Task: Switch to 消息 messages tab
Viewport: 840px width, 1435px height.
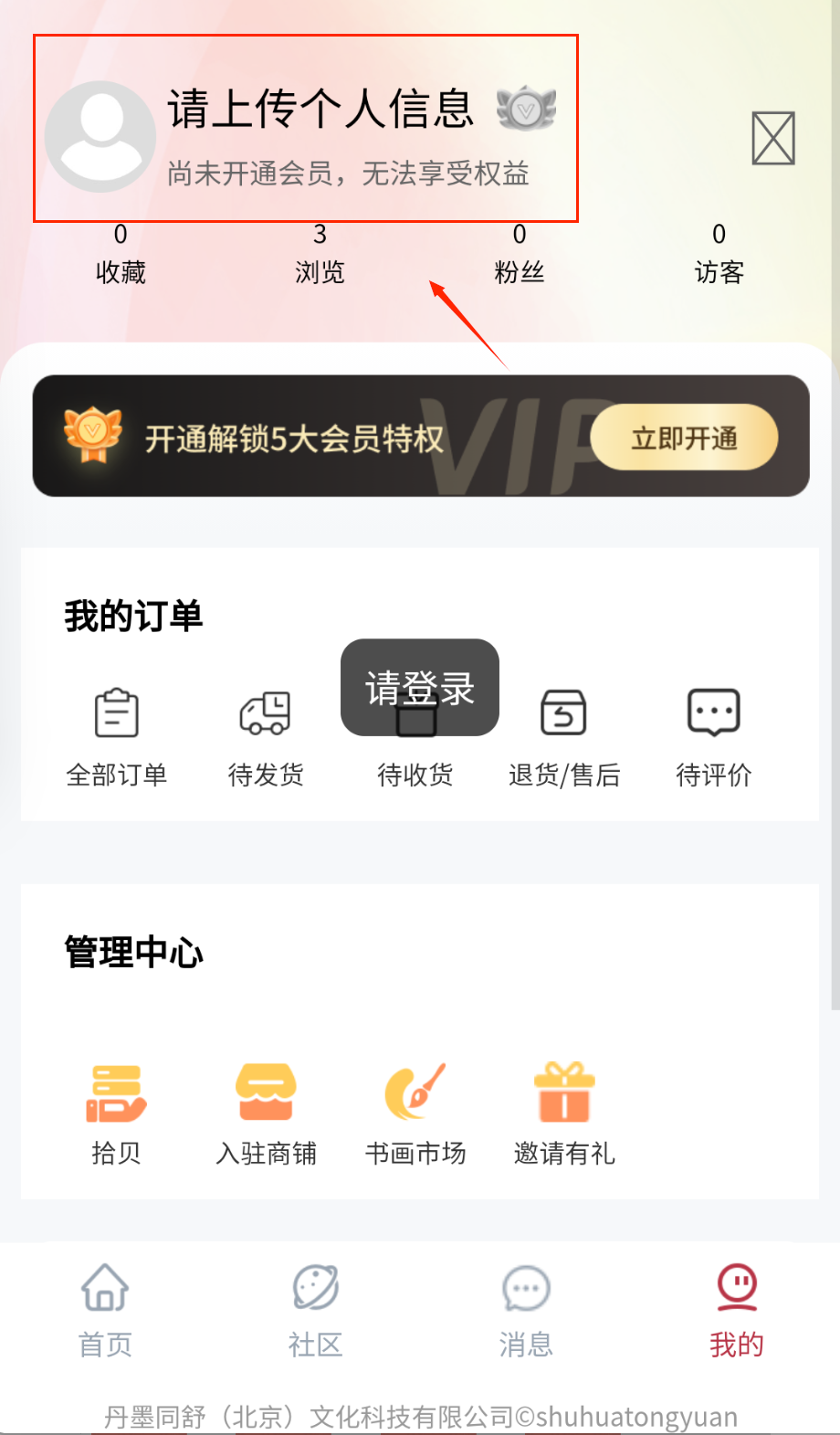Action: (526, 1311)
